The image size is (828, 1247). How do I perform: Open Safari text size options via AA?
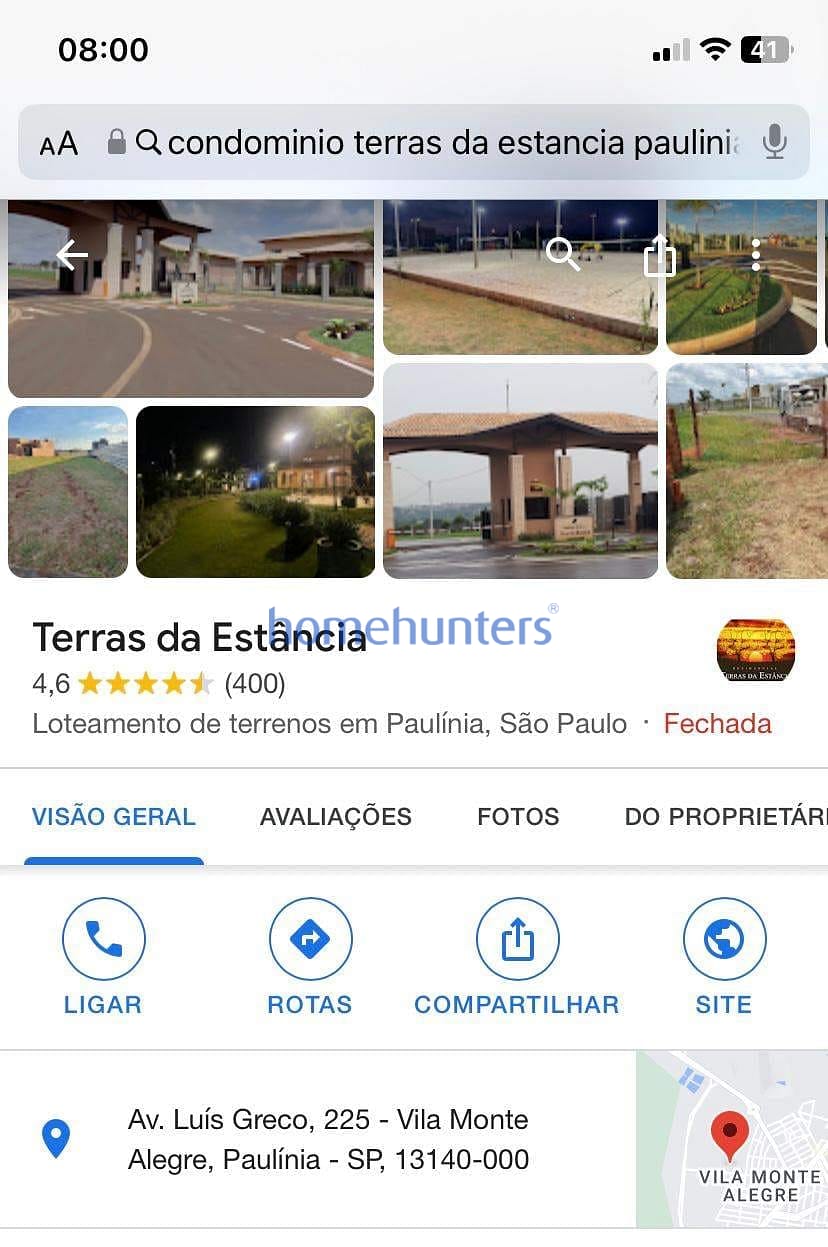pyautogui.click(x=58, y=142)
